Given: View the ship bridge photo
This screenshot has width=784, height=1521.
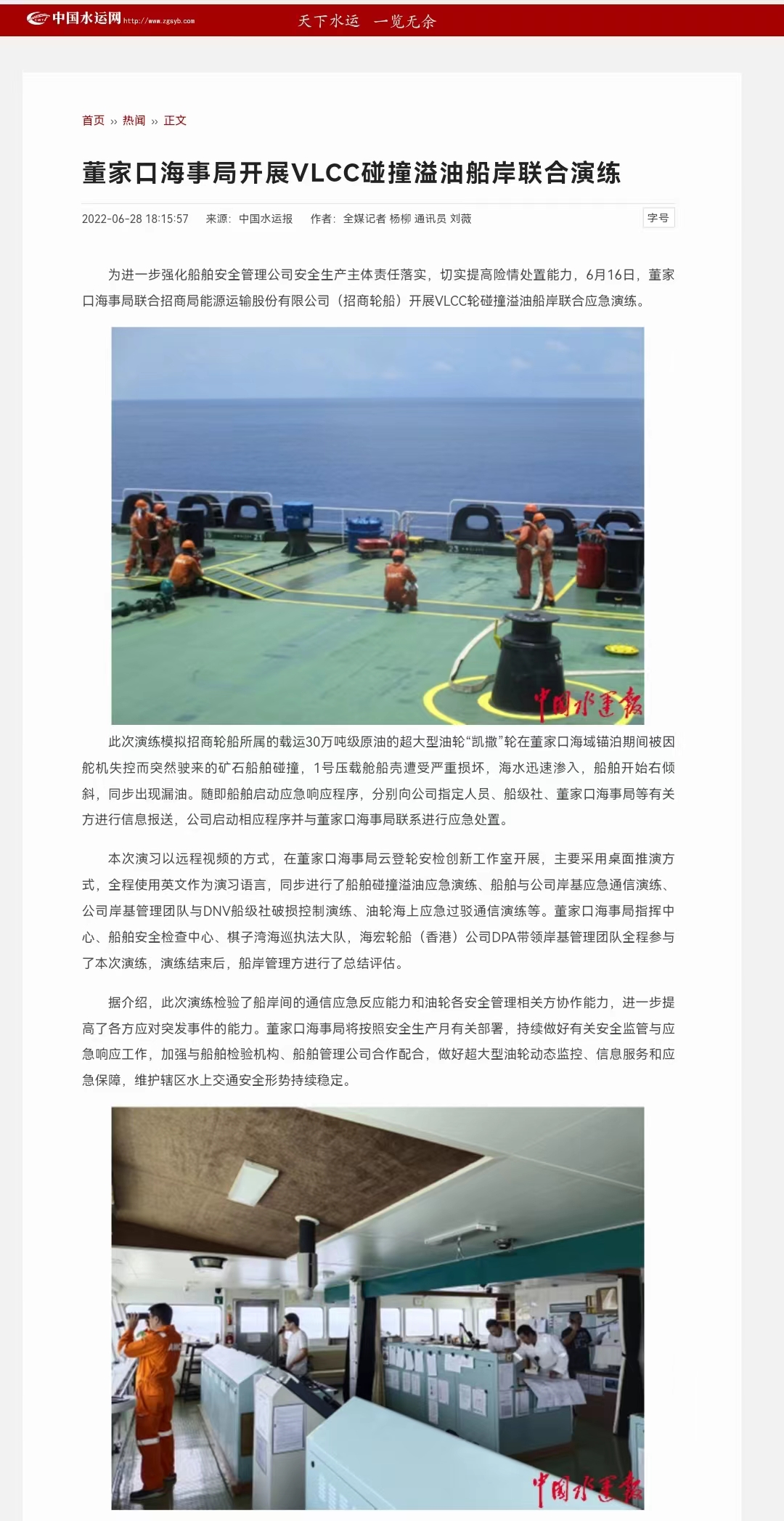Looking at the screenshot, I should 377,1307.
